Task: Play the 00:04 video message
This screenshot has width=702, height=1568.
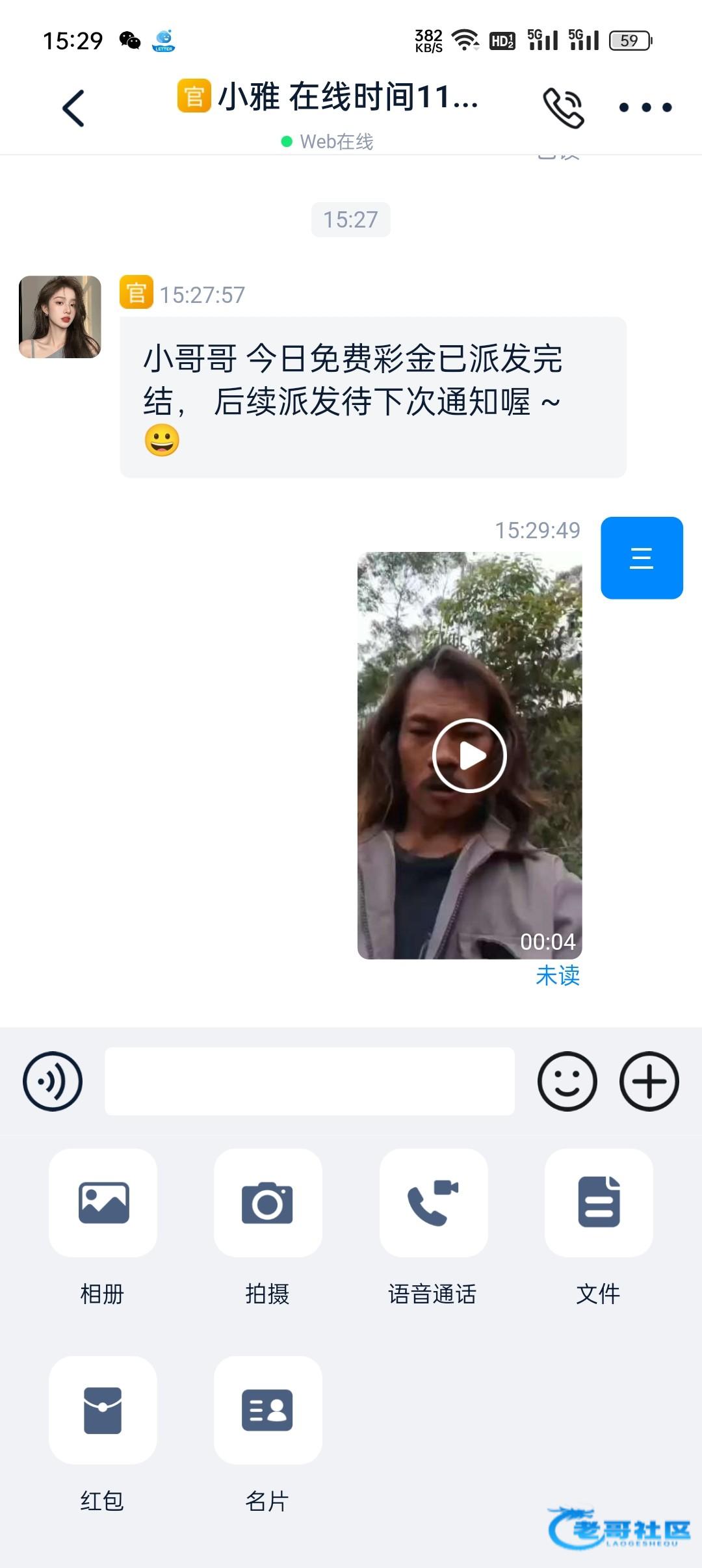Action: coord(469,755)
